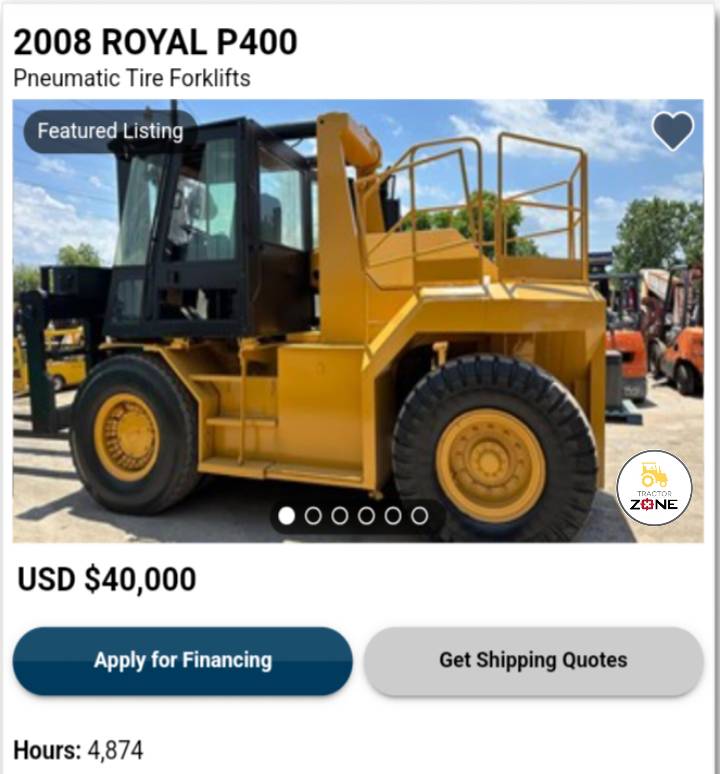
Task: Open the forklift photo in the gallery
Action: [358, 320]
